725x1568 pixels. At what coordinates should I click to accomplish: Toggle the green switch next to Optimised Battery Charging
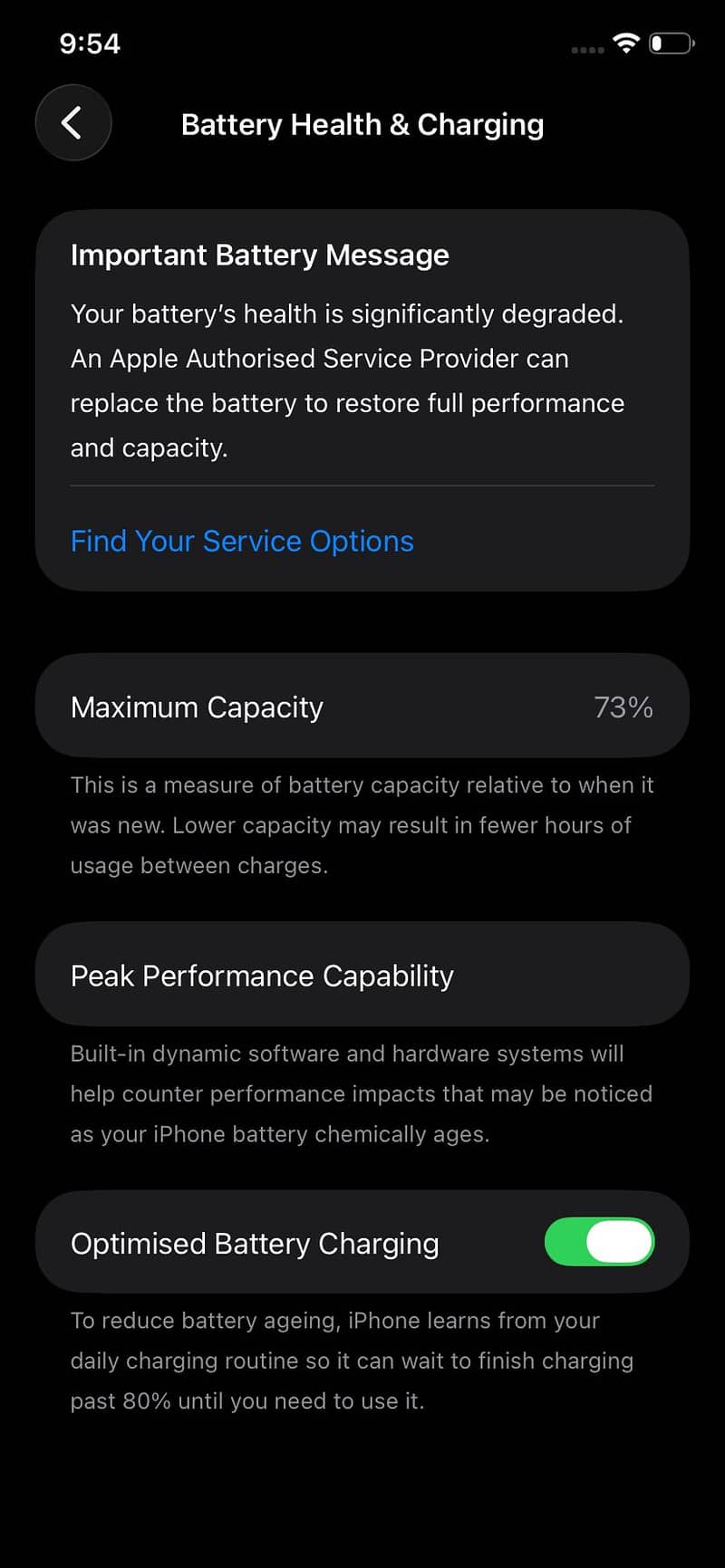click(599, 1242)
